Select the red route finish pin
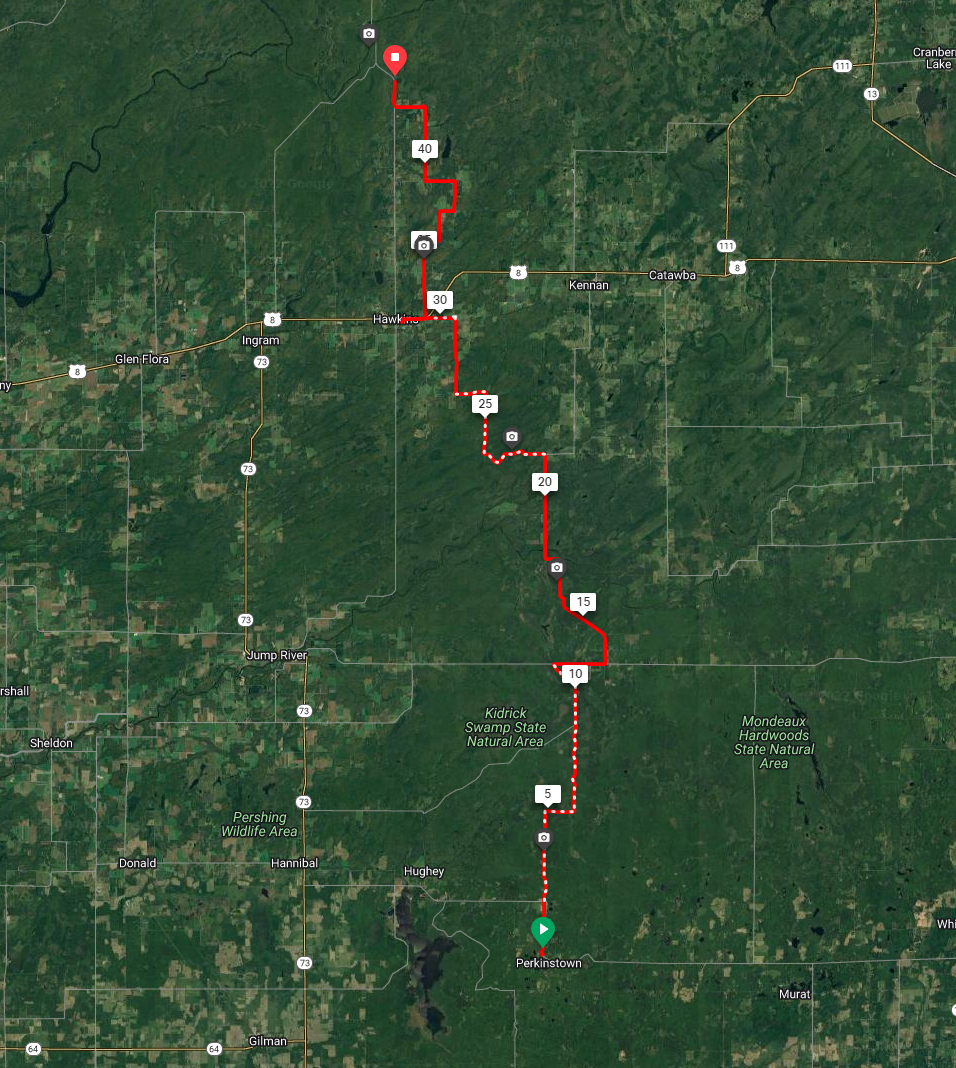The height and width of the screenshot is (1068, 956). tap(395, 59)
